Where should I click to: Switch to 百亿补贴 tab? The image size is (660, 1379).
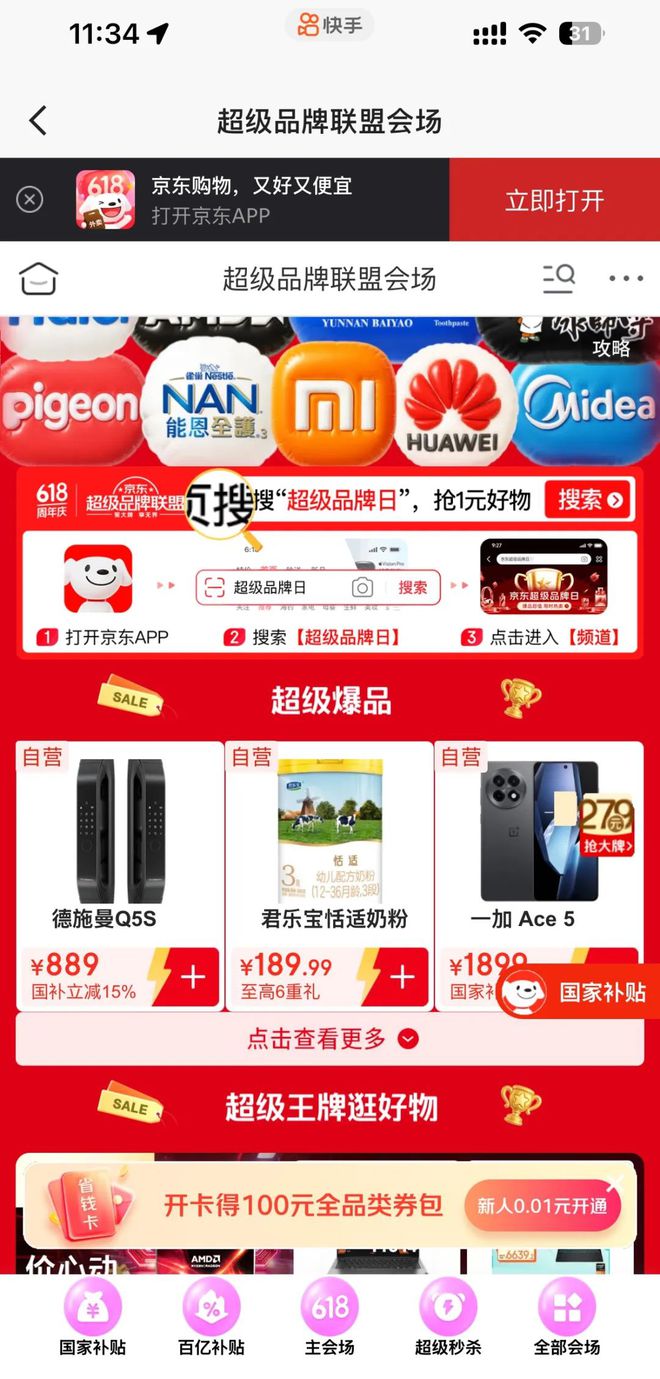tap(211, 1318)
